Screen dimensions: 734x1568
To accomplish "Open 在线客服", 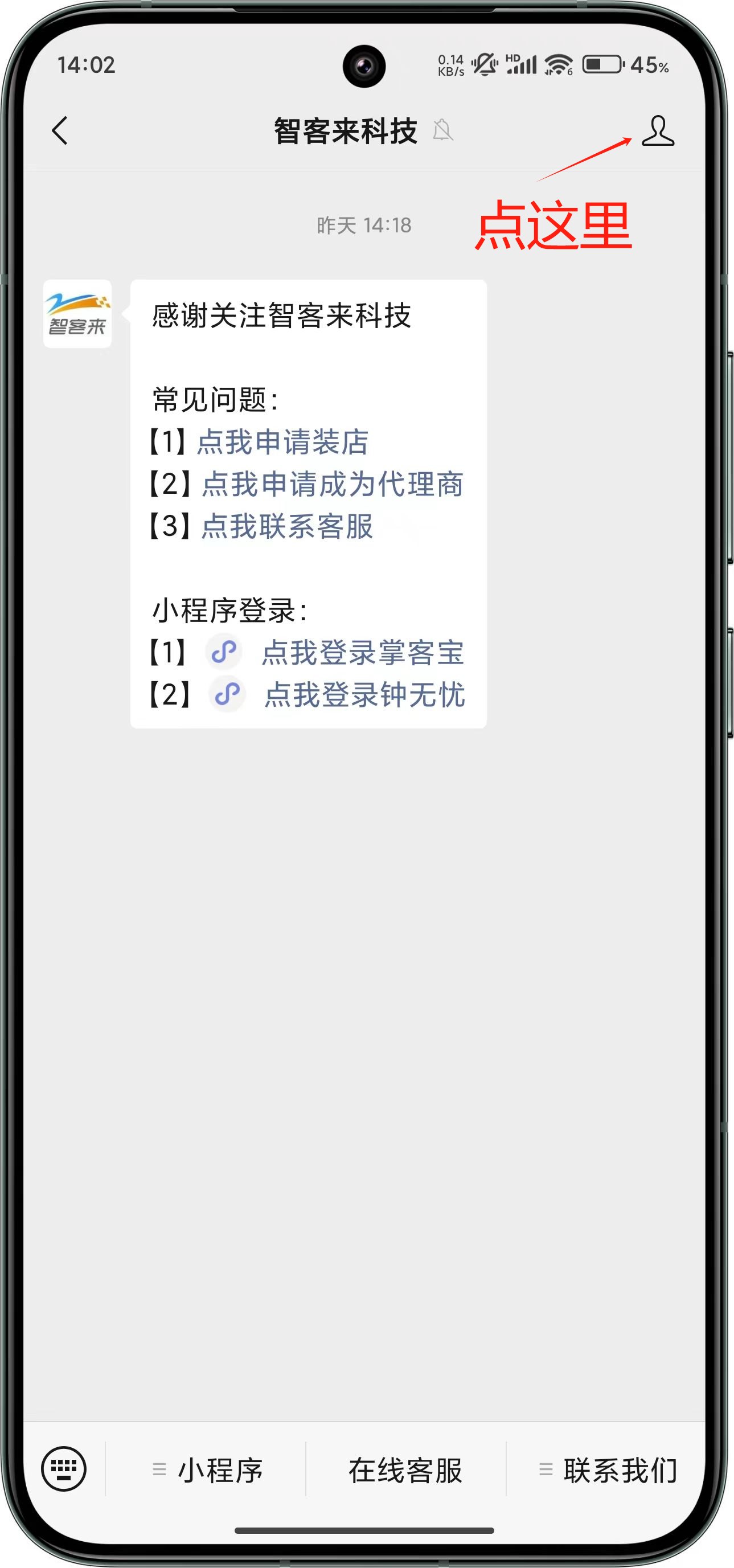I will [x=405, y=1470].
